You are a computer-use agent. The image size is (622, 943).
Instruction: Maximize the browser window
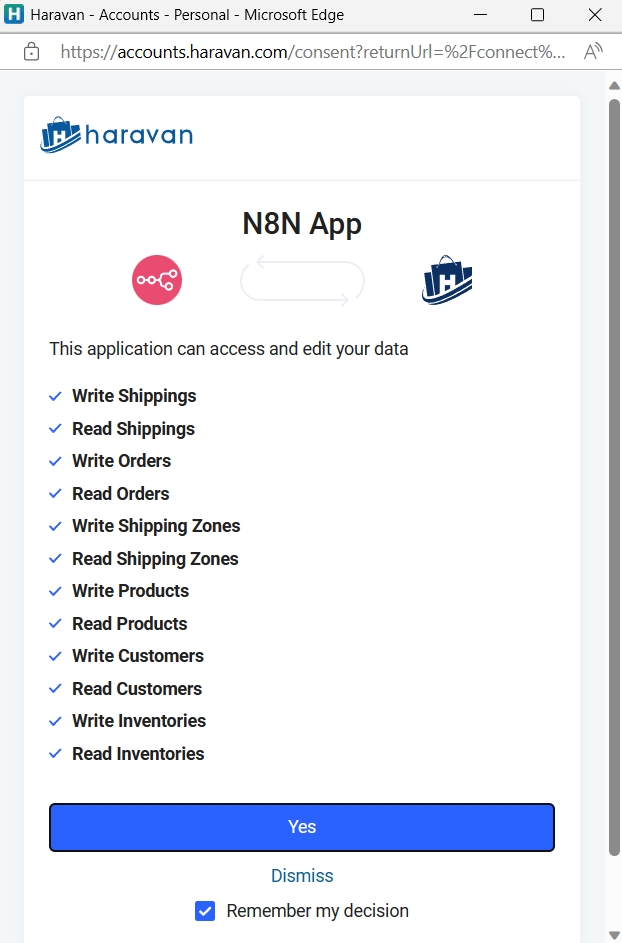point(537,15)
